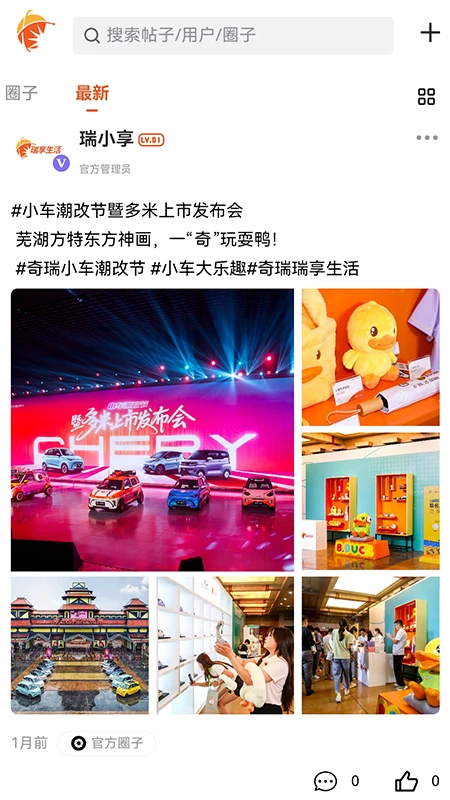Open the search box for posts, users and circles
450x800 pixels.
coord(233,35)
